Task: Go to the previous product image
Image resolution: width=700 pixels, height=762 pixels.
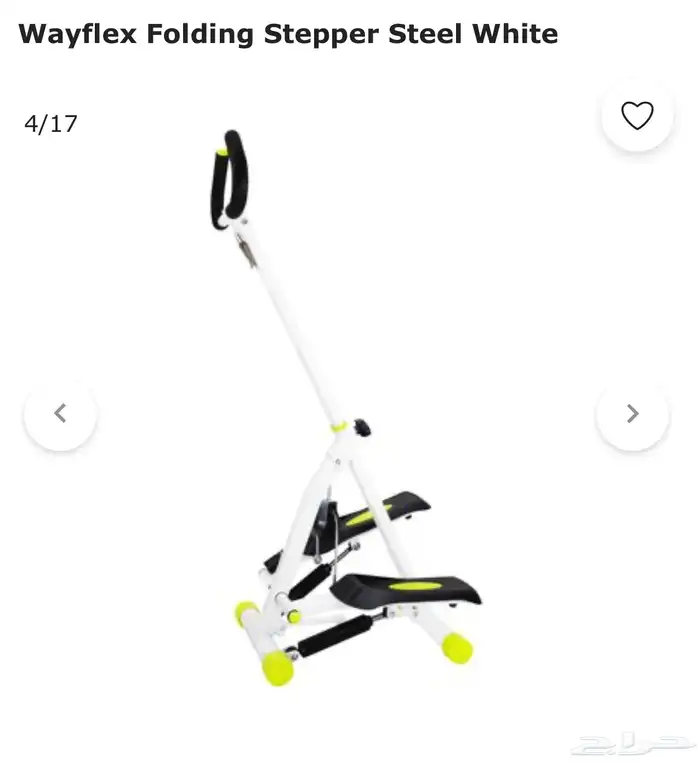Action: click(x=60, y=413)
